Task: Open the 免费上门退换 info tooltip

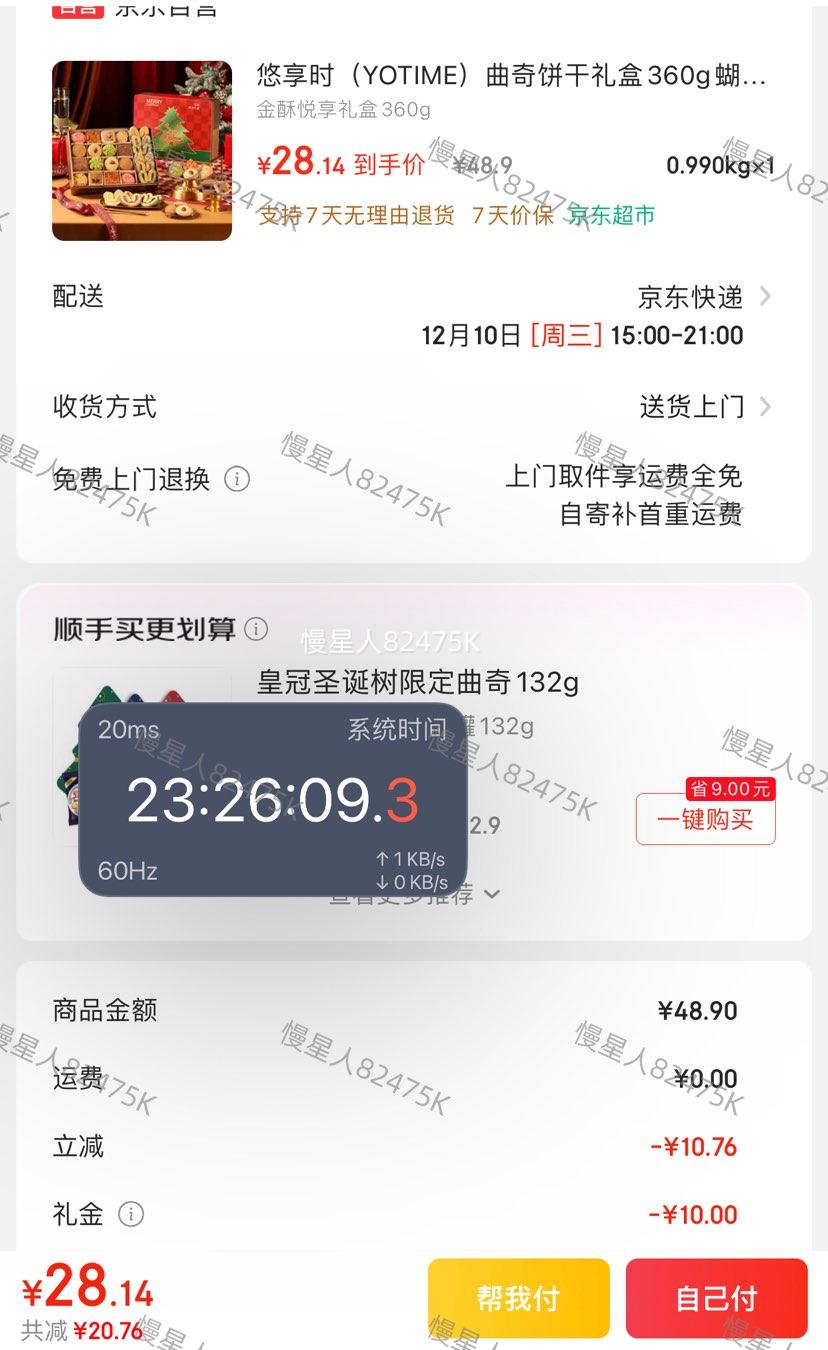Action: pos(237,480)
